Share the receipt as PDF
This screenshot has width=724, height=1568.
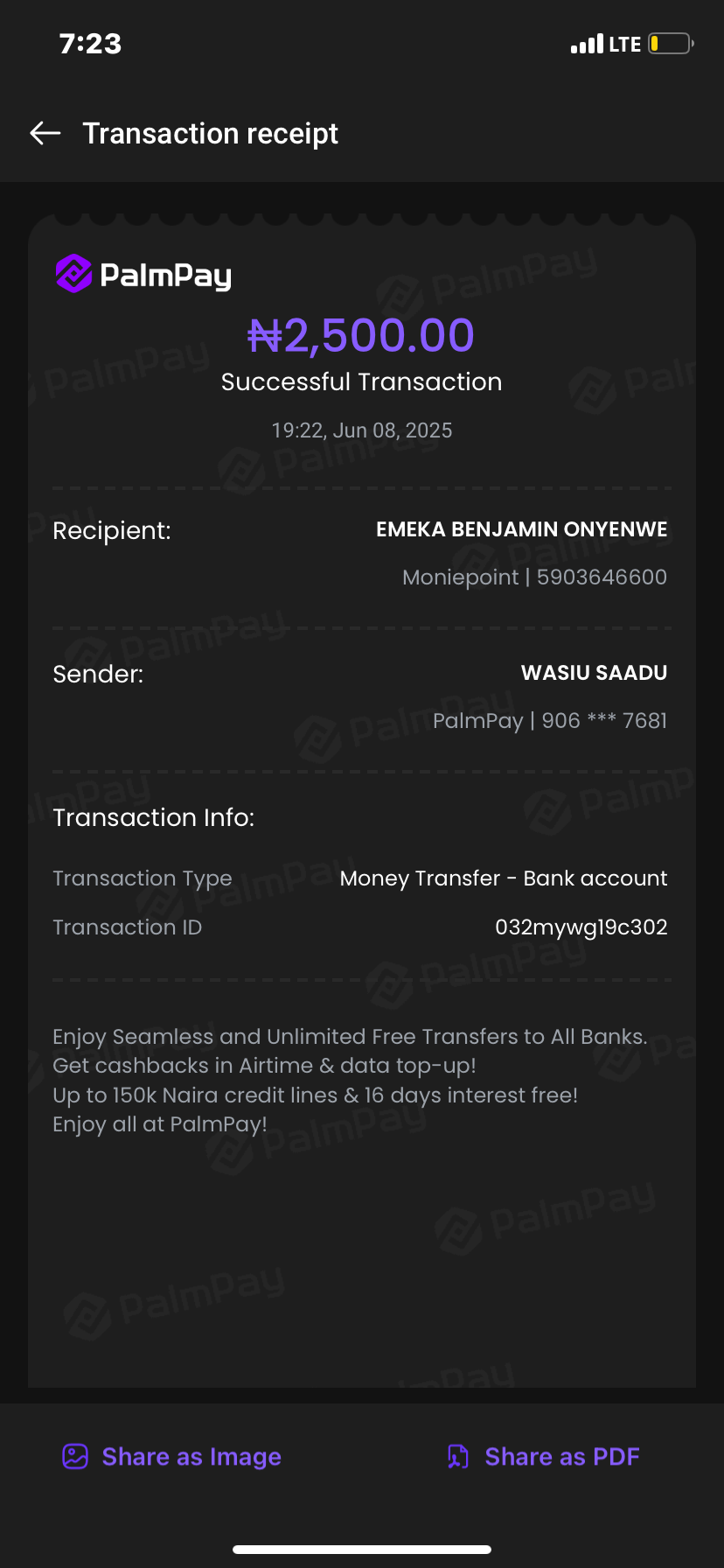[x=543, y=1456]
